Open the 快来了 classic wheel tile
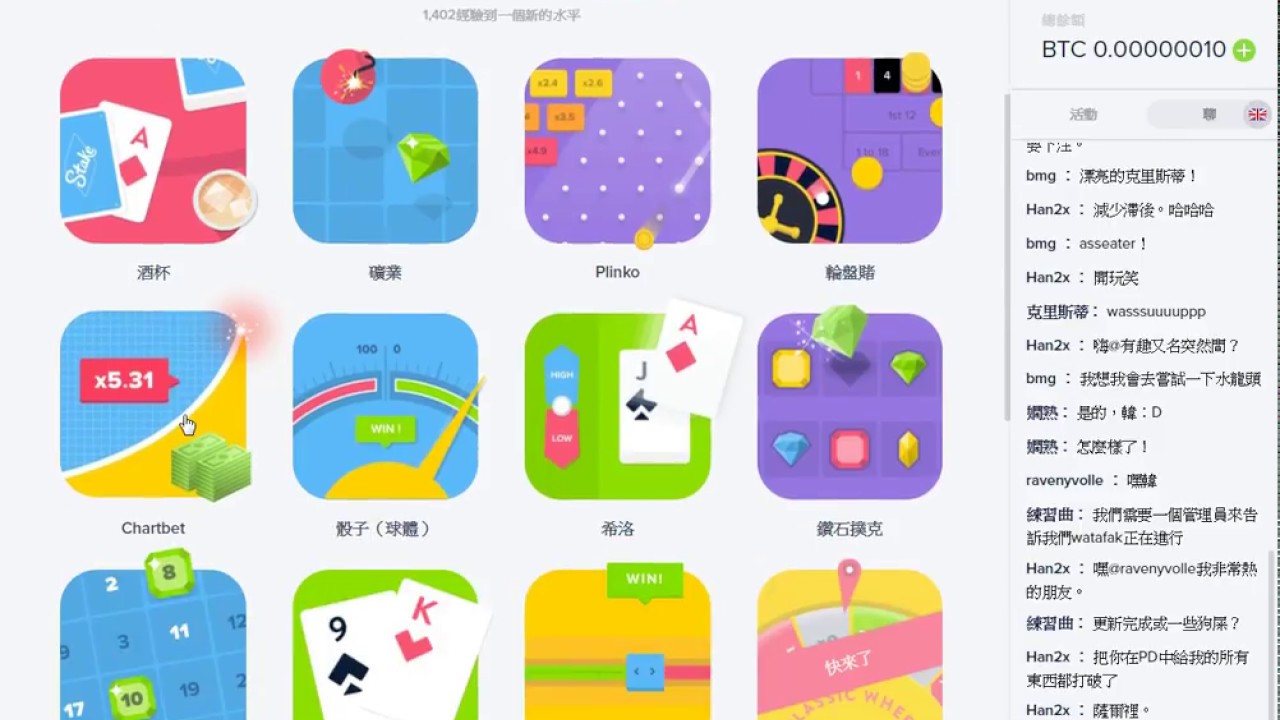Screen dimensions: 1280x720 (850, 645)
